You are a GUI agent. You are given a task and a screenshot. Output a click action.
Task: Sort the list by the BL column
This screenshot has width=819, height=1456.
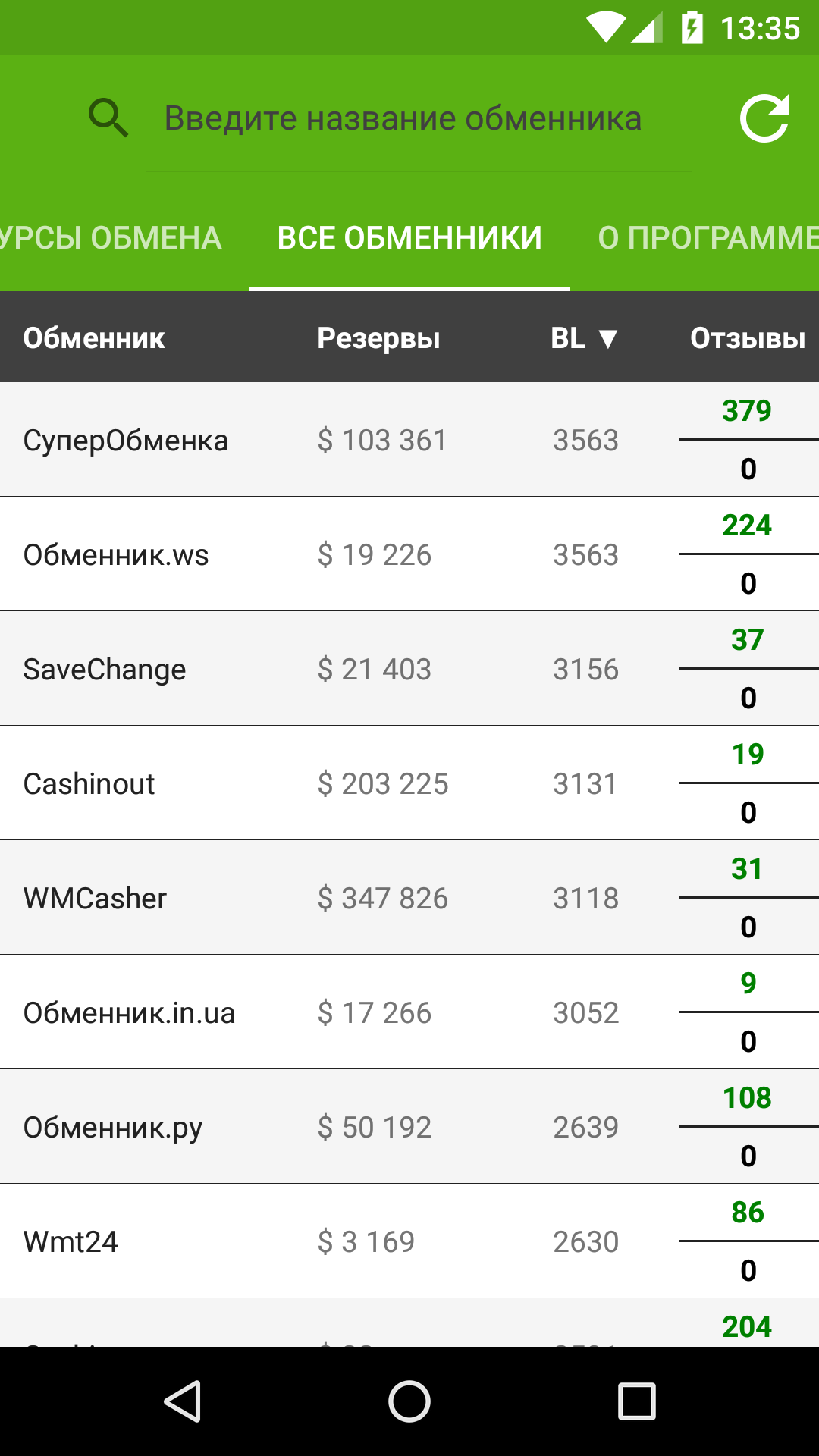tap(584, 338)
